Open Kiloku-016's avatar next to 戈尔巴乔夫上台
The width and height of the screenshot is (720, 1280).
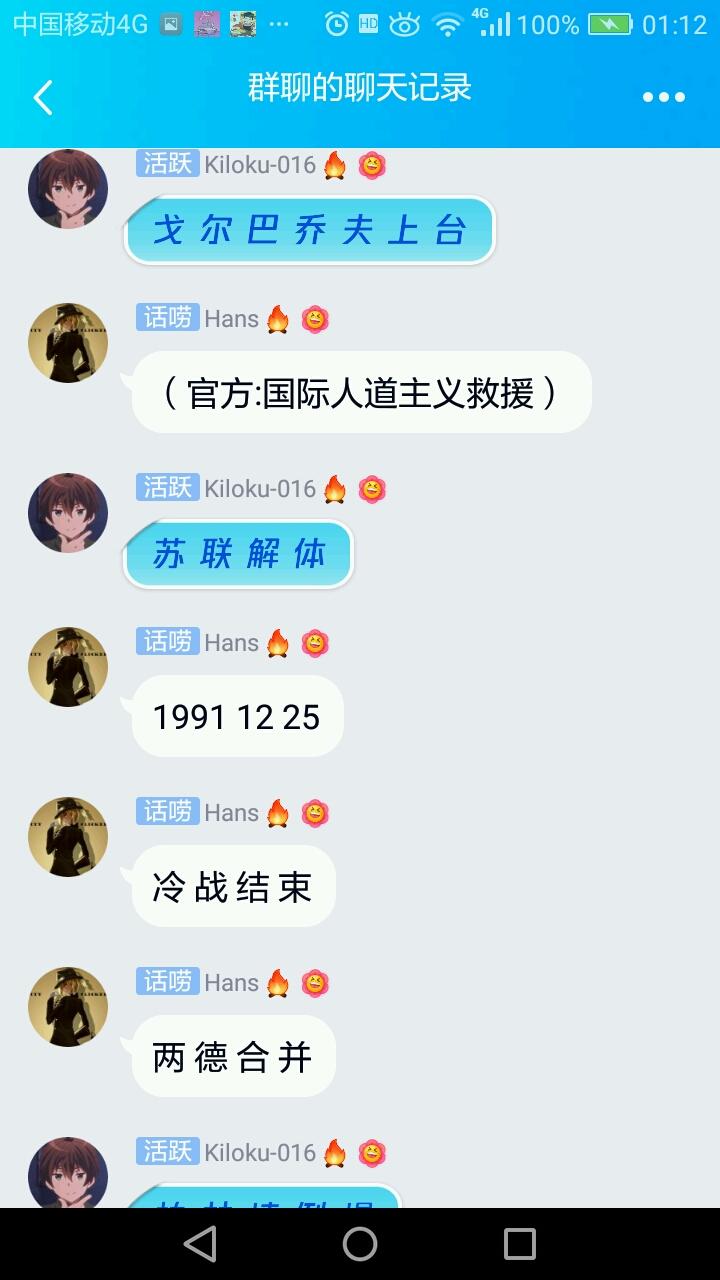pos(68,189)
